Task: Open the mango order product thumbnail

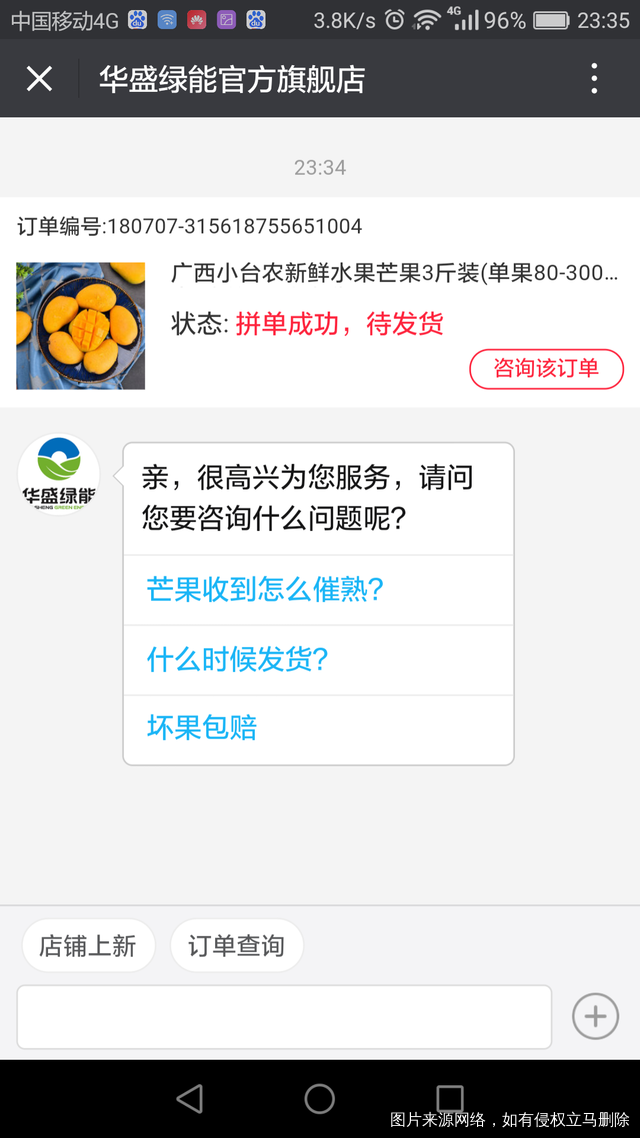Action: tap(81, 326)
